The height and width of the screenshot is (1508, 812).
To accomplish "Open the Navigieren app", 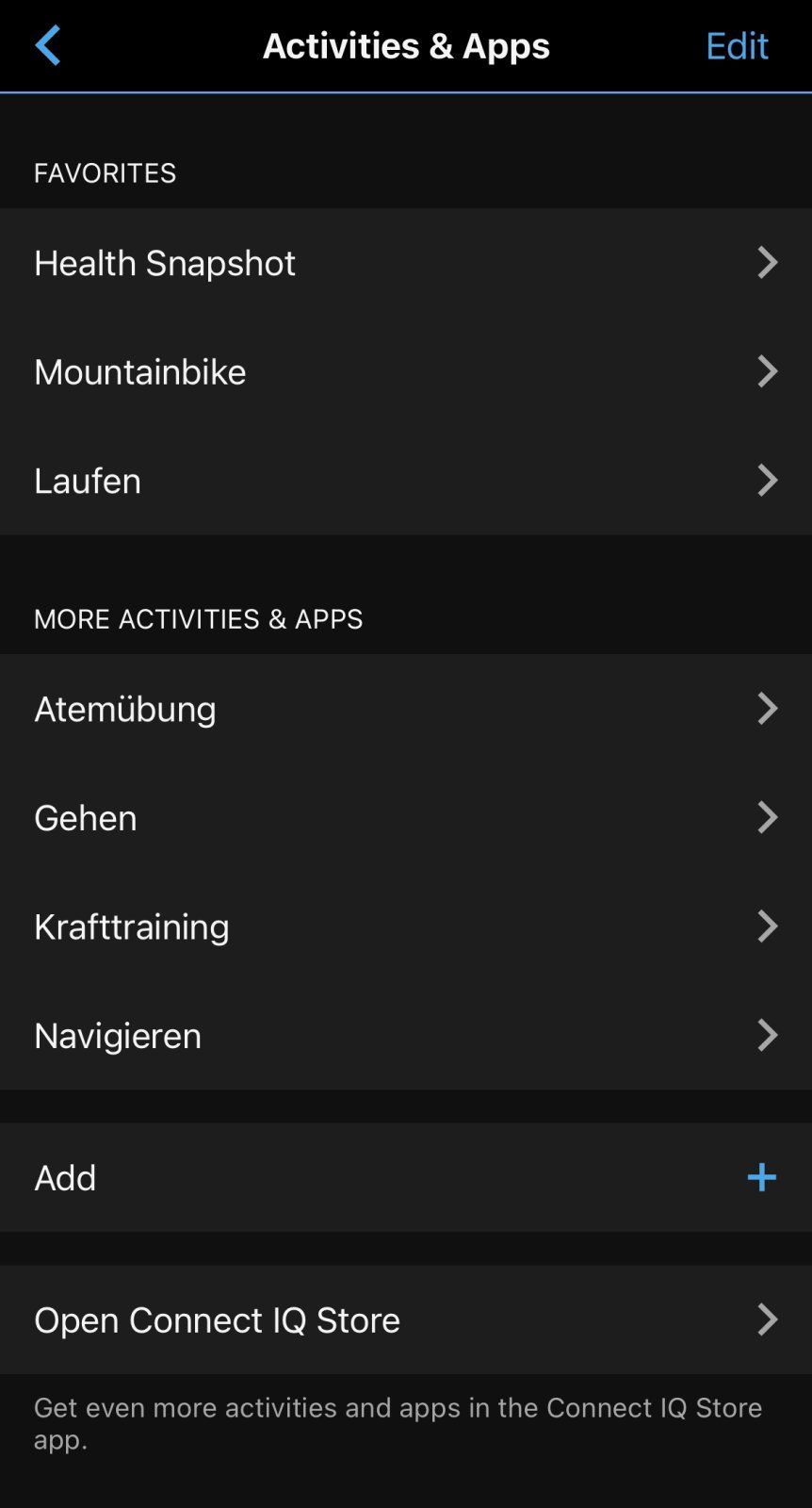I will (x=405, y=1035).
